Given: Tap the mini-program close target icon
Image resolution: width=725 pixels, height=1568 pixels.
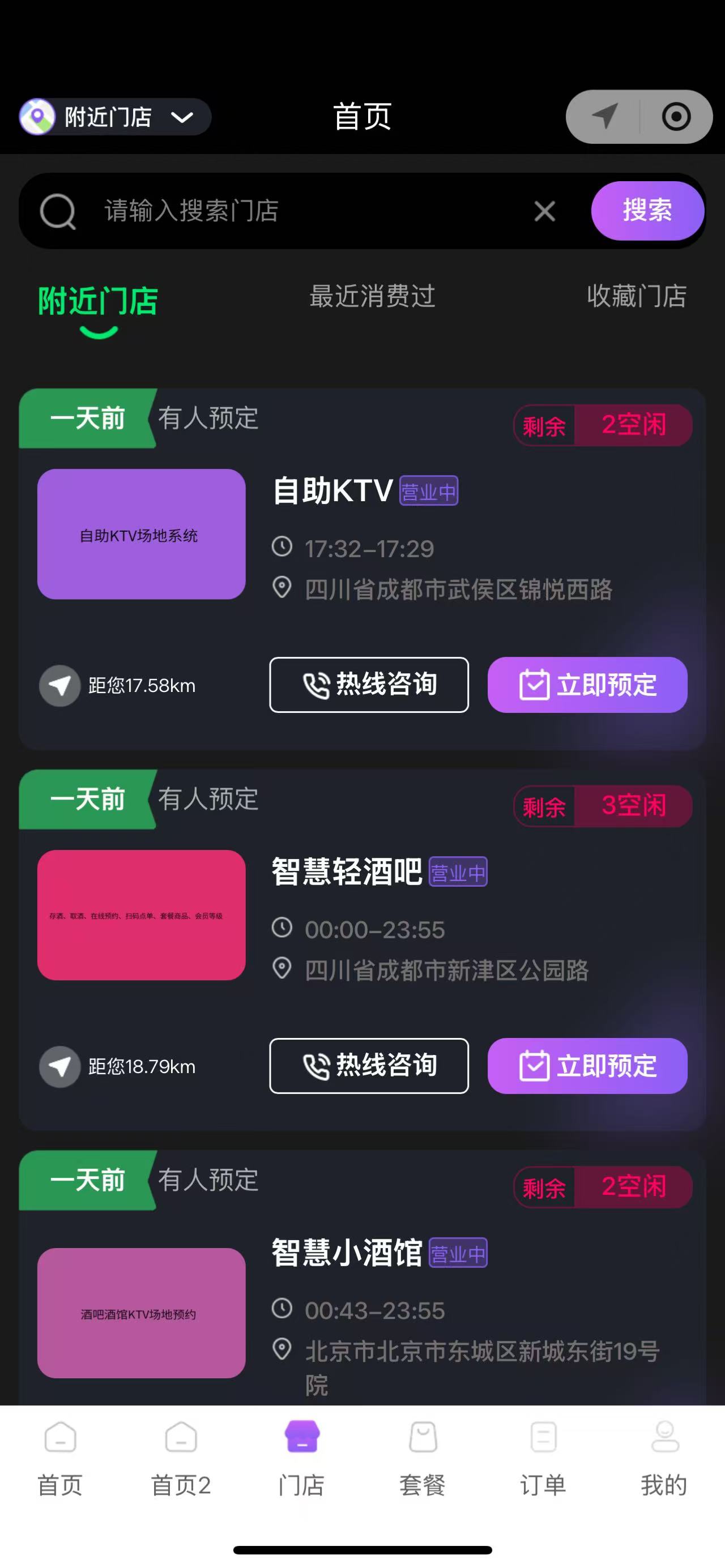Looking at the screenshot, I should (x=676, y=117).
